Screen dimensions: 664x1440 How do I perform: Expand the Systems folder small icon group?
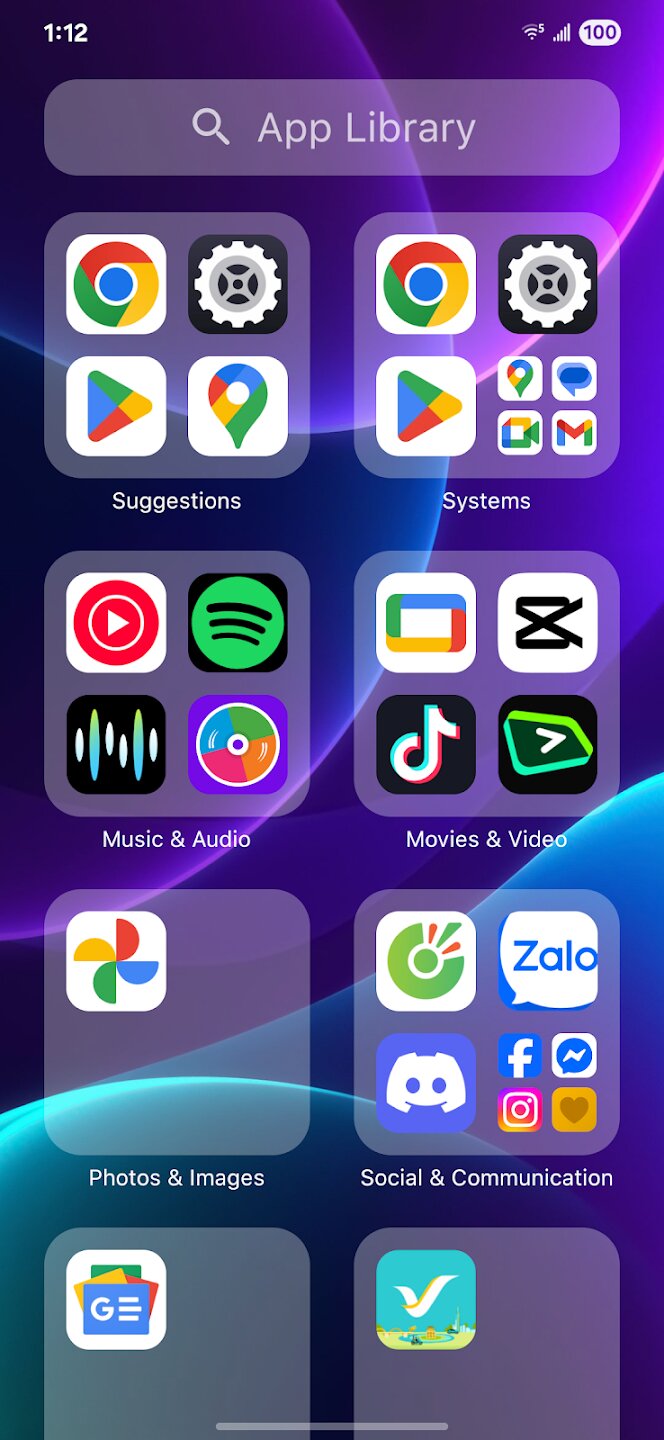point(547,406)
